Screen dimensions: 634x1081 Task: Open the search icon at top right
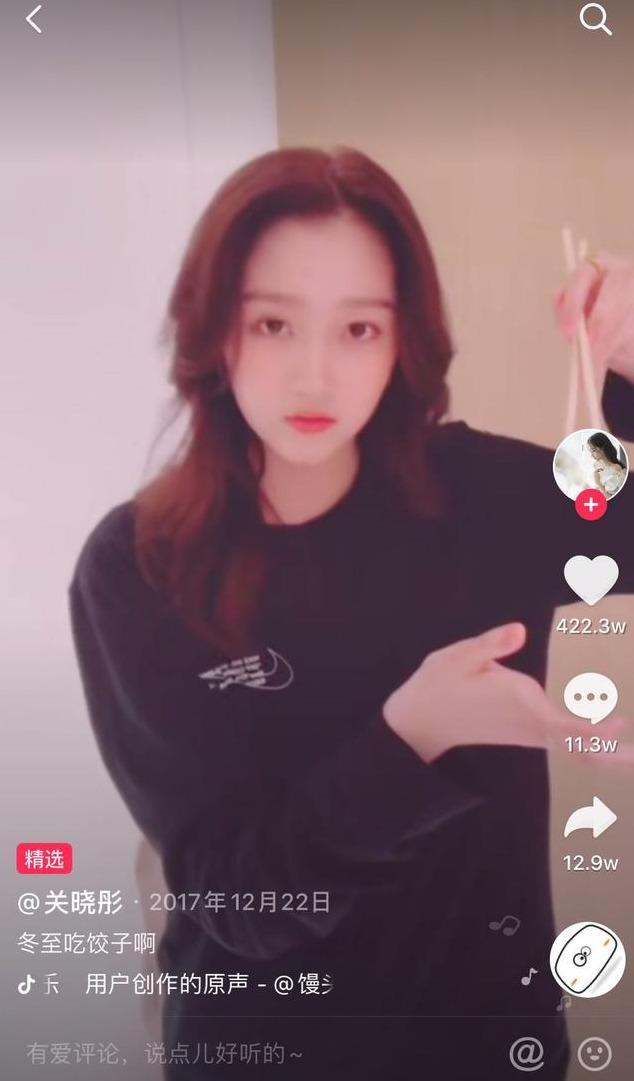(x=595, y=19)
